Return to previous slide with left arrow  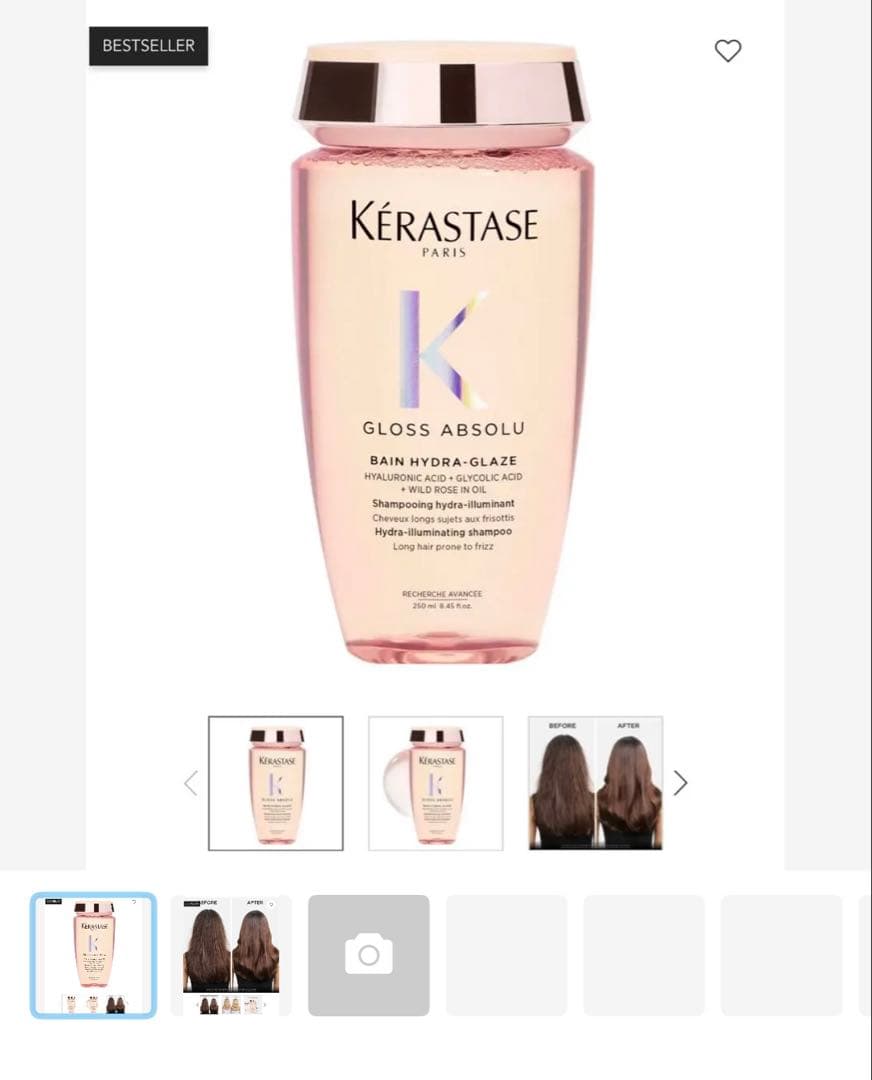point(191,783)
